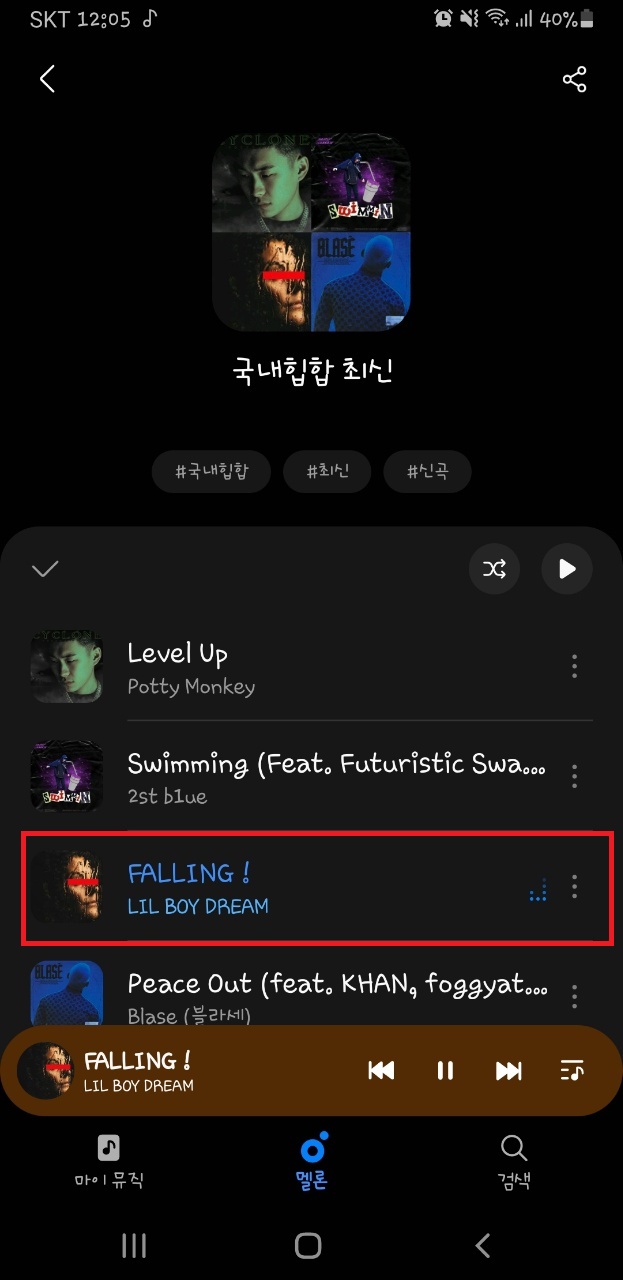The image size is (623, 1280).
Task: Play all songs in the playlist
Action: (567, 569)
